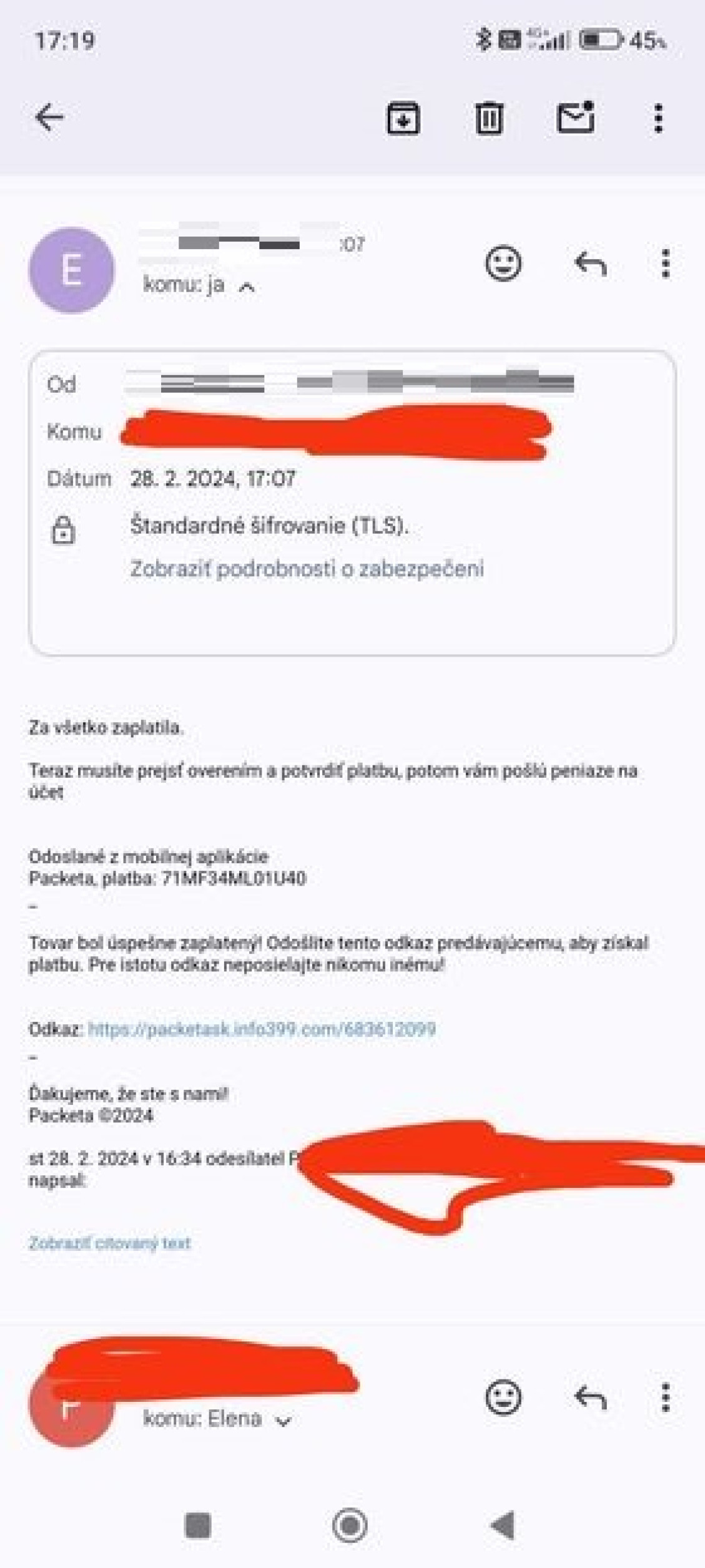Reply to the first message
The width and height of the screenshot is (705, 1568).
tap(590, 263)
